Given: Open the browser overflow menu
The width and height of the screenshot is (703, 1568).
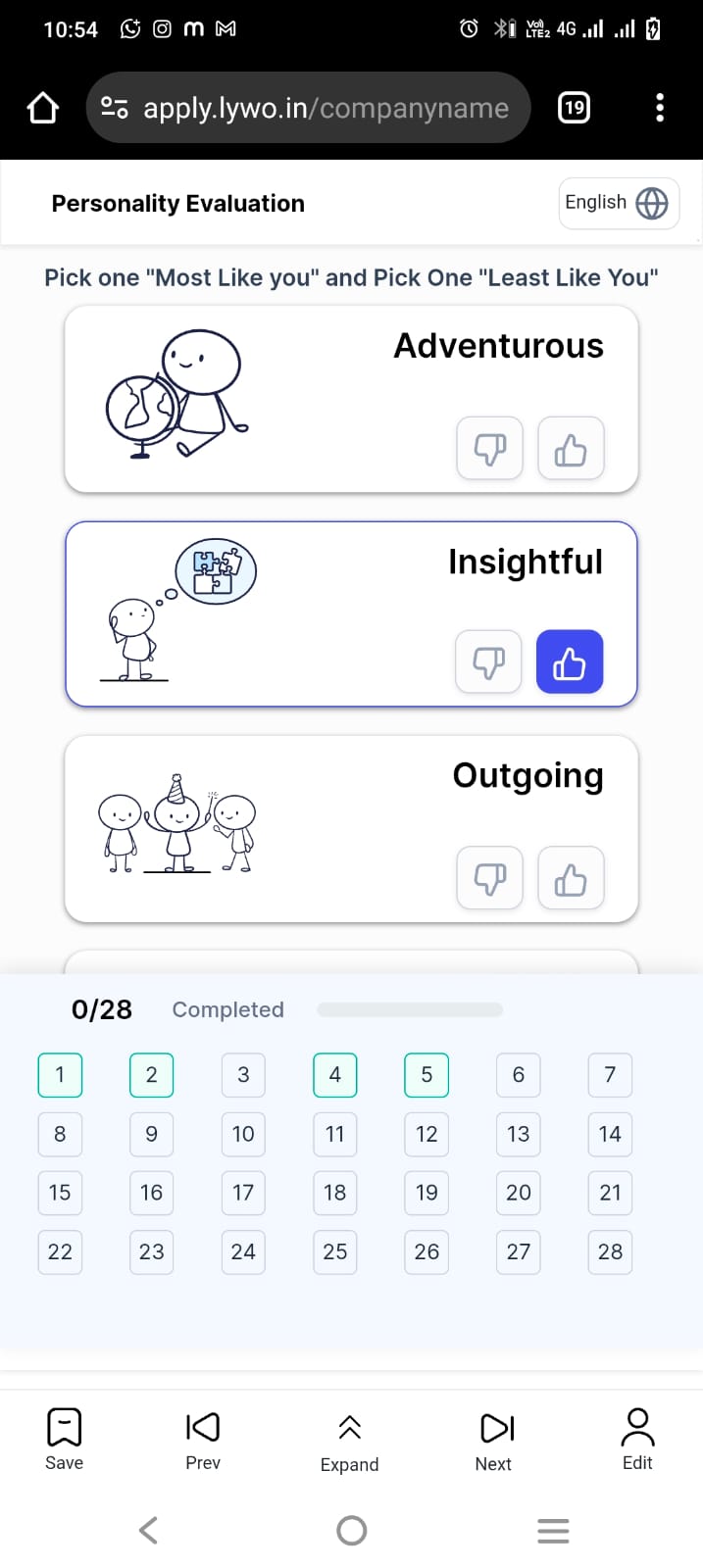Looking at the screenshot, I should [x=660, y=108].
